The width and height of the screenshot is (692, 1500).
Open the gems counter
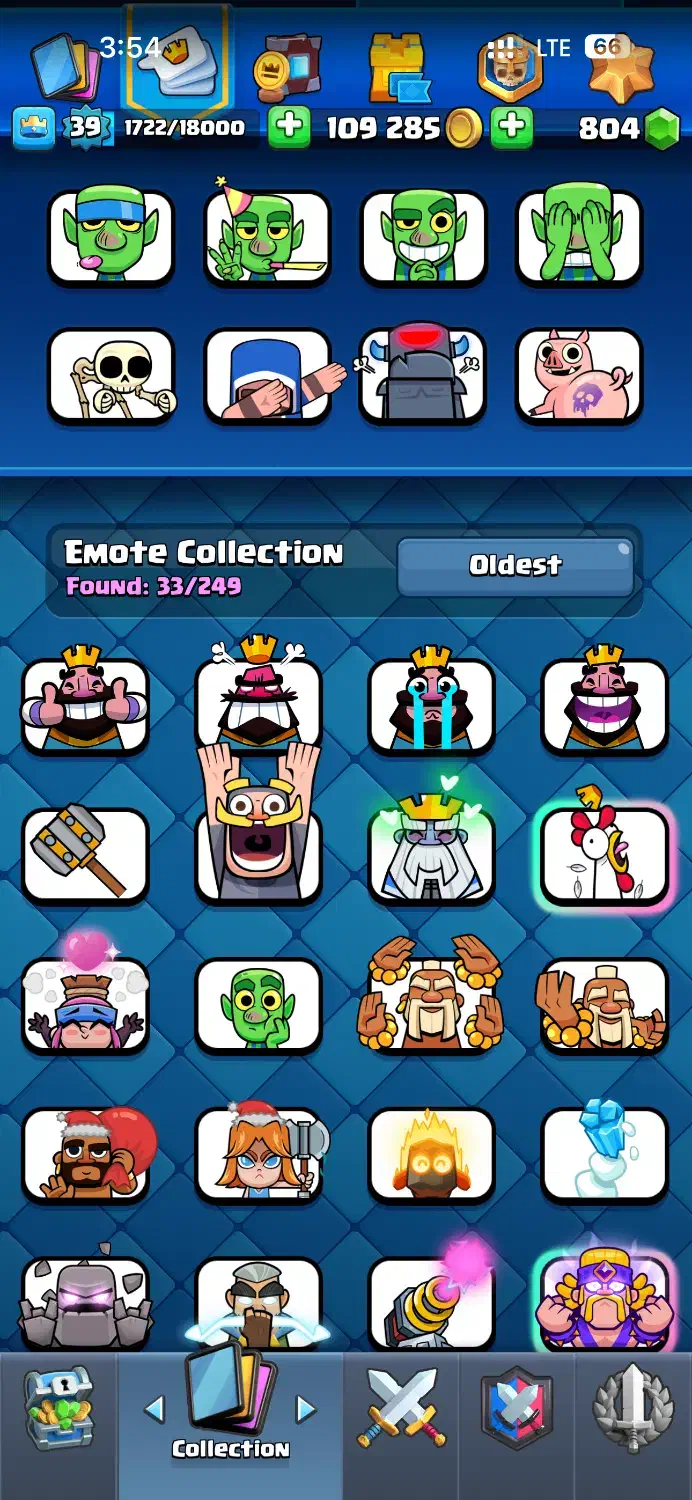coord(627,128)
